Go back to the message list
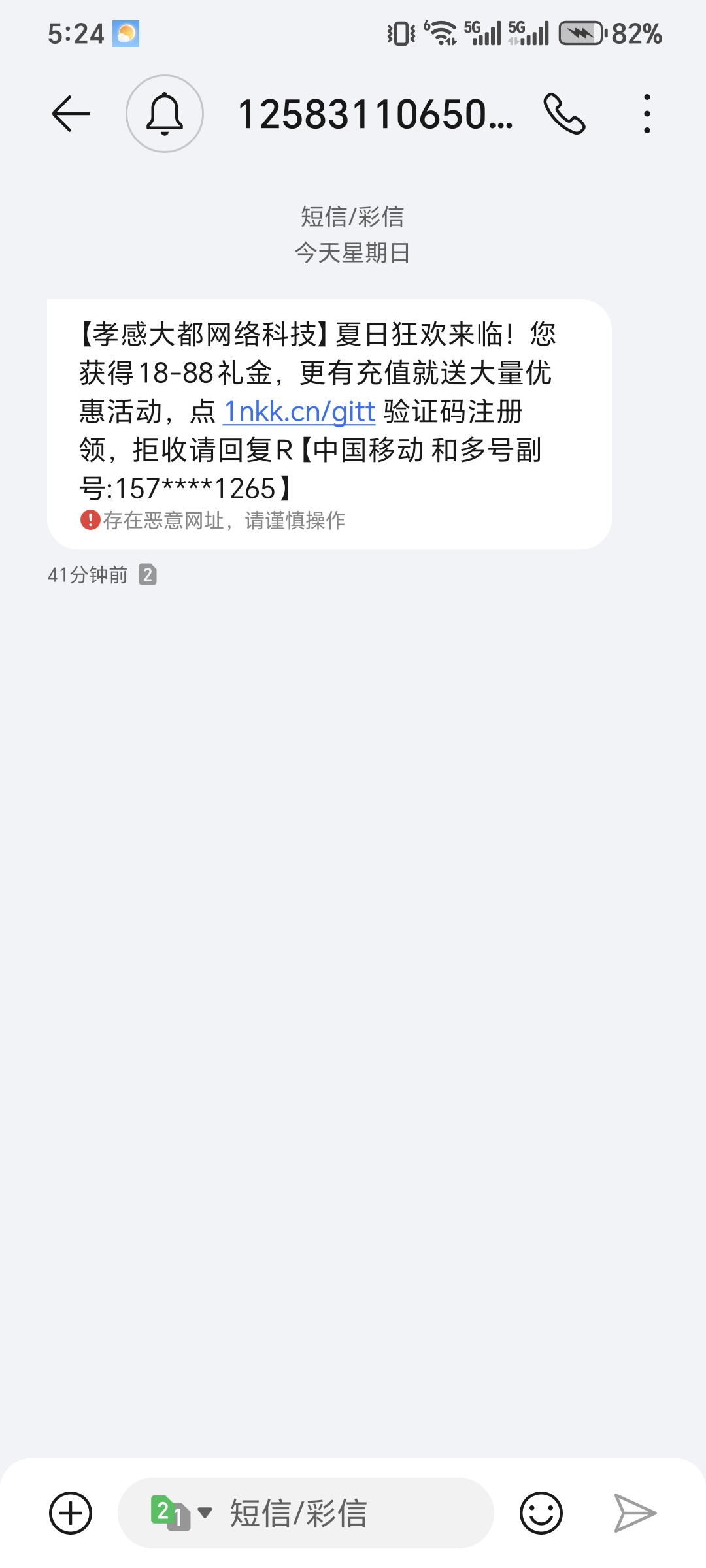The width and height of the screenshot is (706, 1568). pos(71,114)
